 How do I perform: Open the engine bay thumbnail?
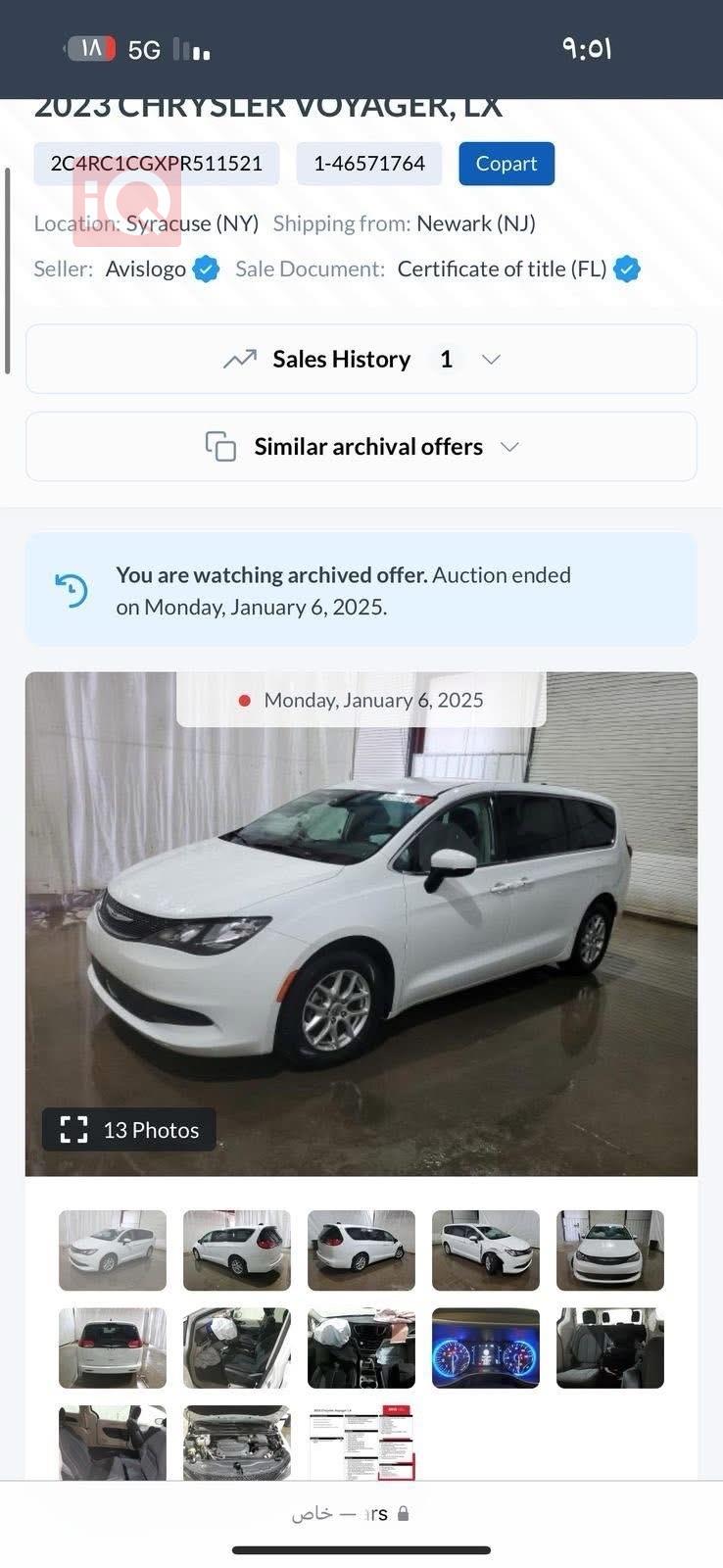[237, 1443]
